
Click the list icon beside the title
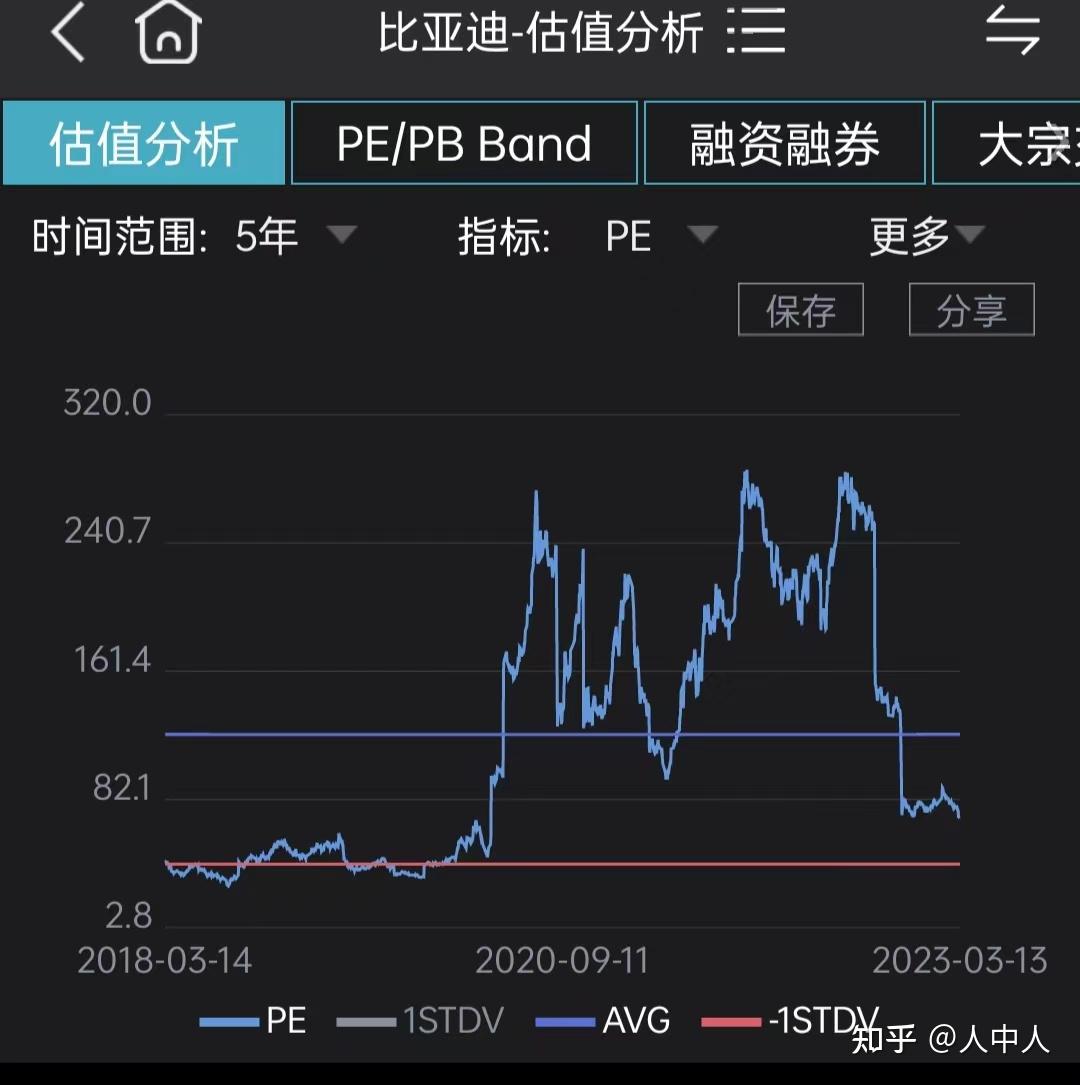pyautogui.click(x=757, y=33)
